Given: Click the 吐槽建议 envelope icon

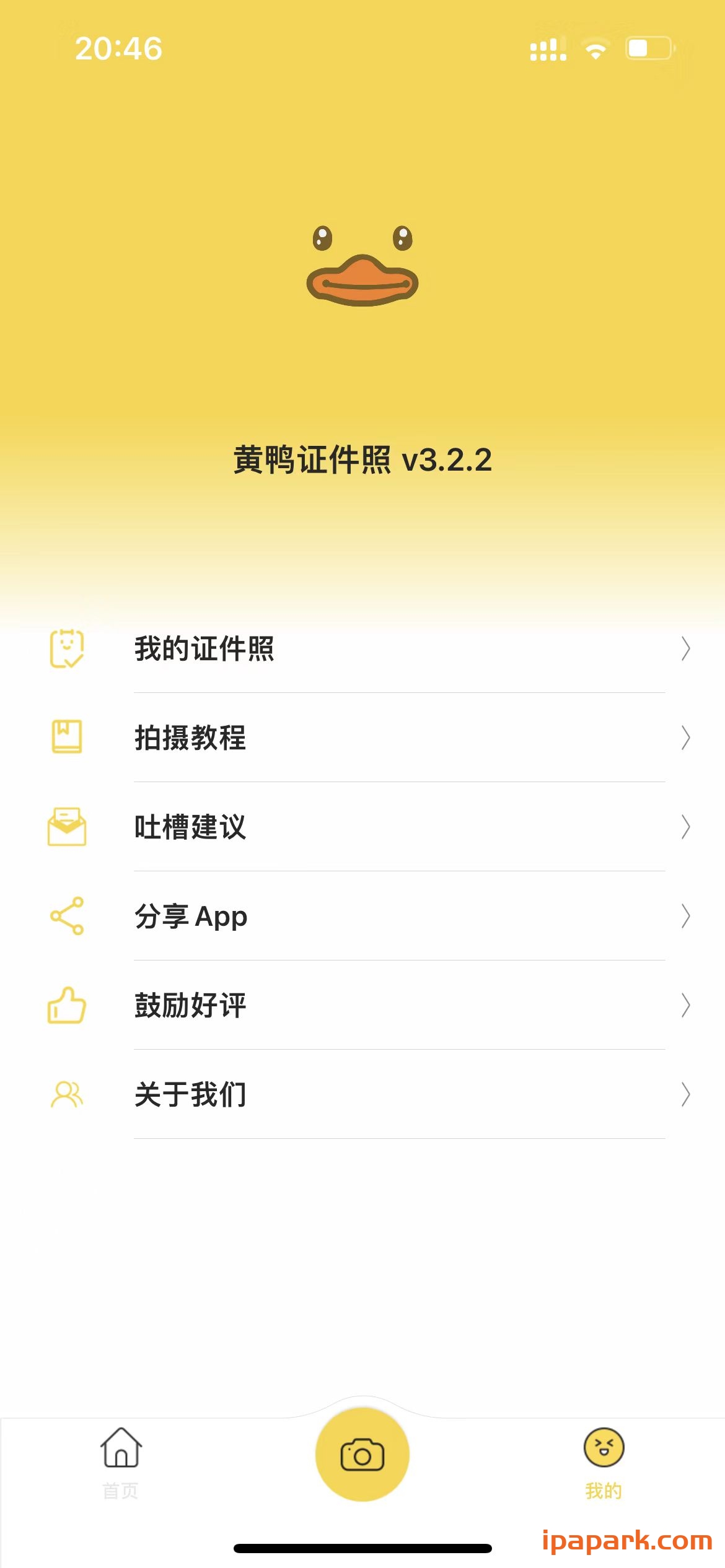Looking at the screenshot, I should click(66, 827).
